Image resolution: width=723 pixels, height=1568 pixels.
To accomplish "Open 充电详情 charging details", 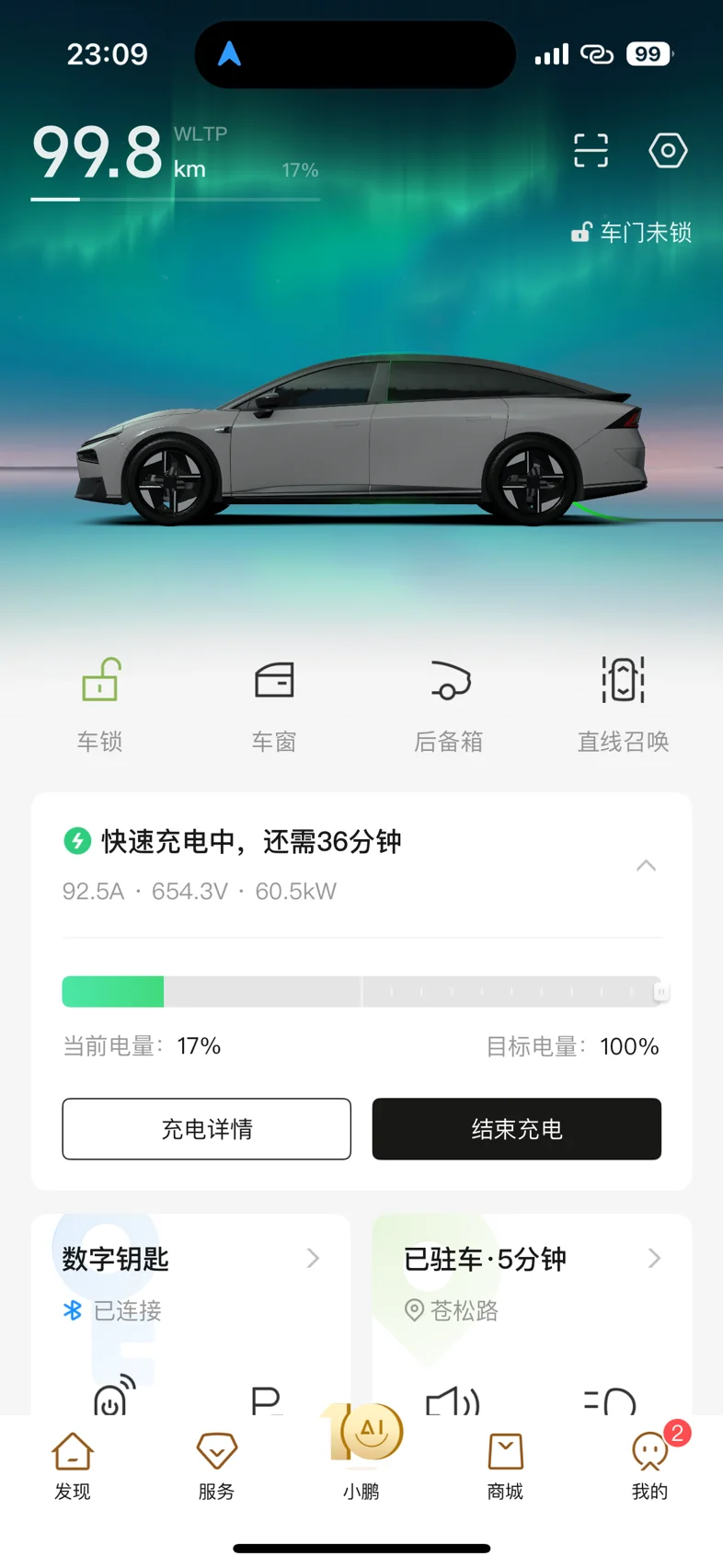I will (207, 1128).
